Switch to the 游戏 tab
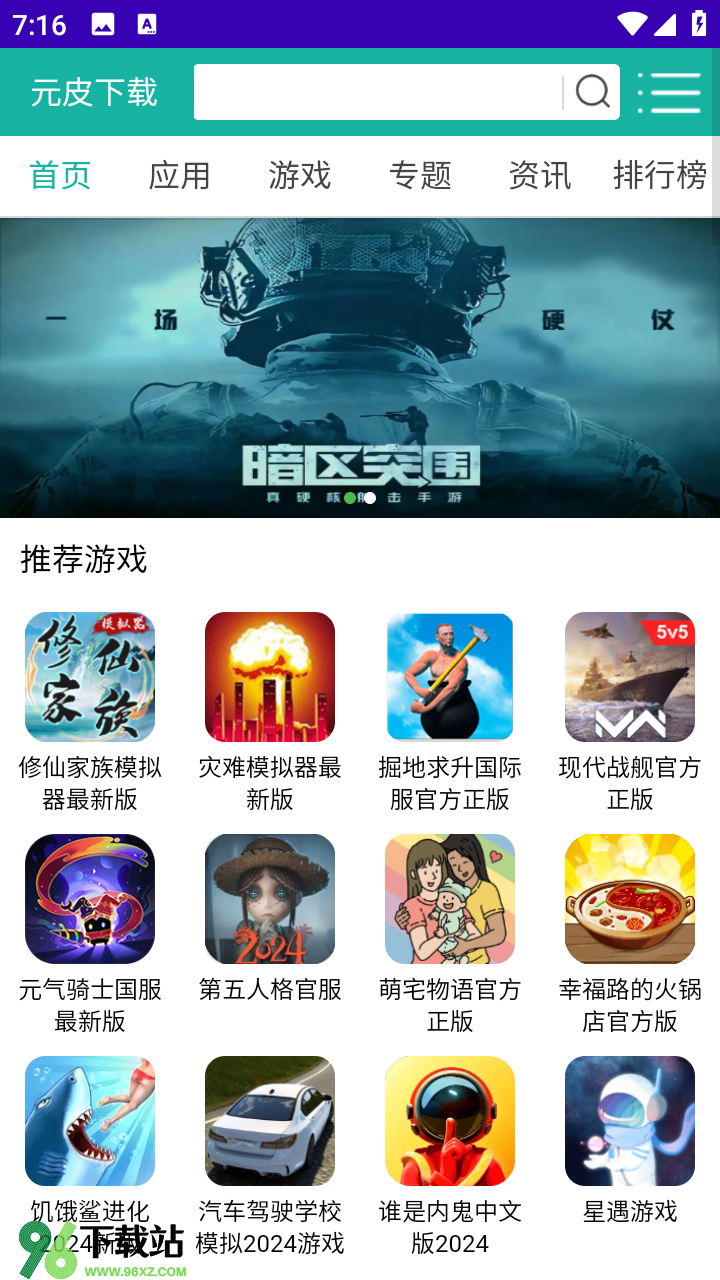Viewport: 720px width, 1280px height. [300, 176]
